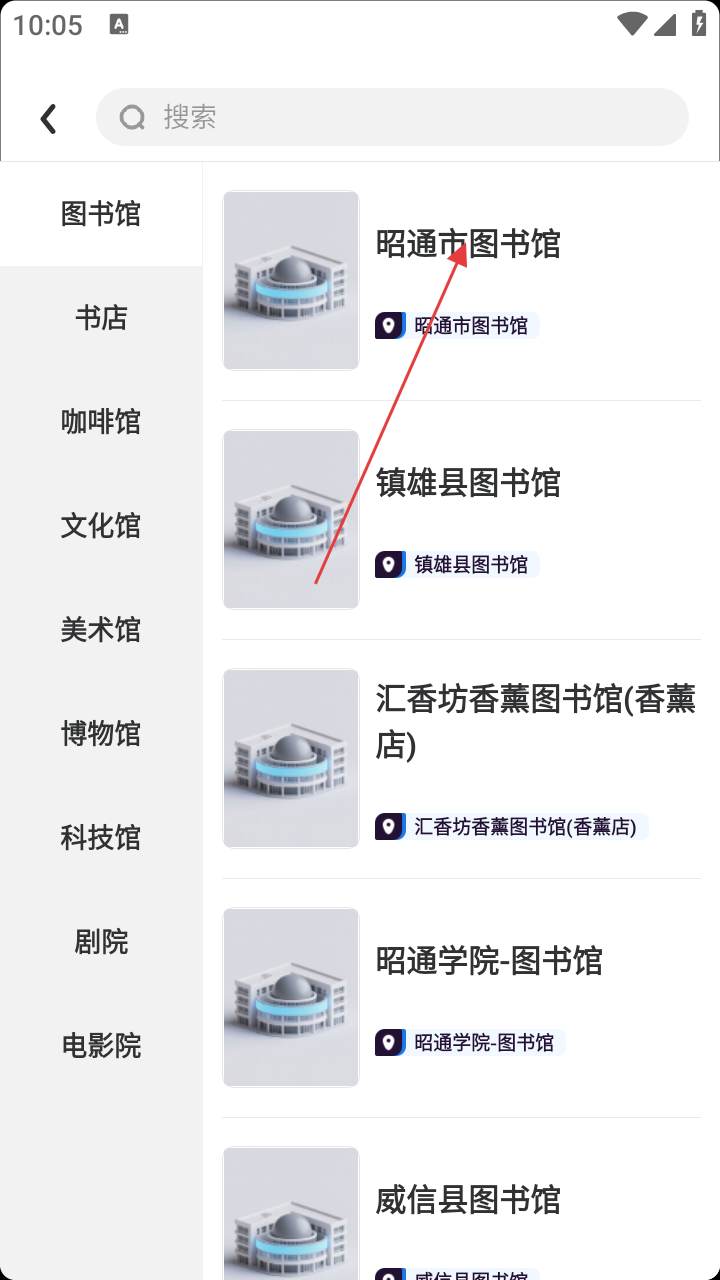720x1280 pixels.
Task: Switch to the 咖啡馆 category
Action: pyautogui.click(x=101, y=422)
